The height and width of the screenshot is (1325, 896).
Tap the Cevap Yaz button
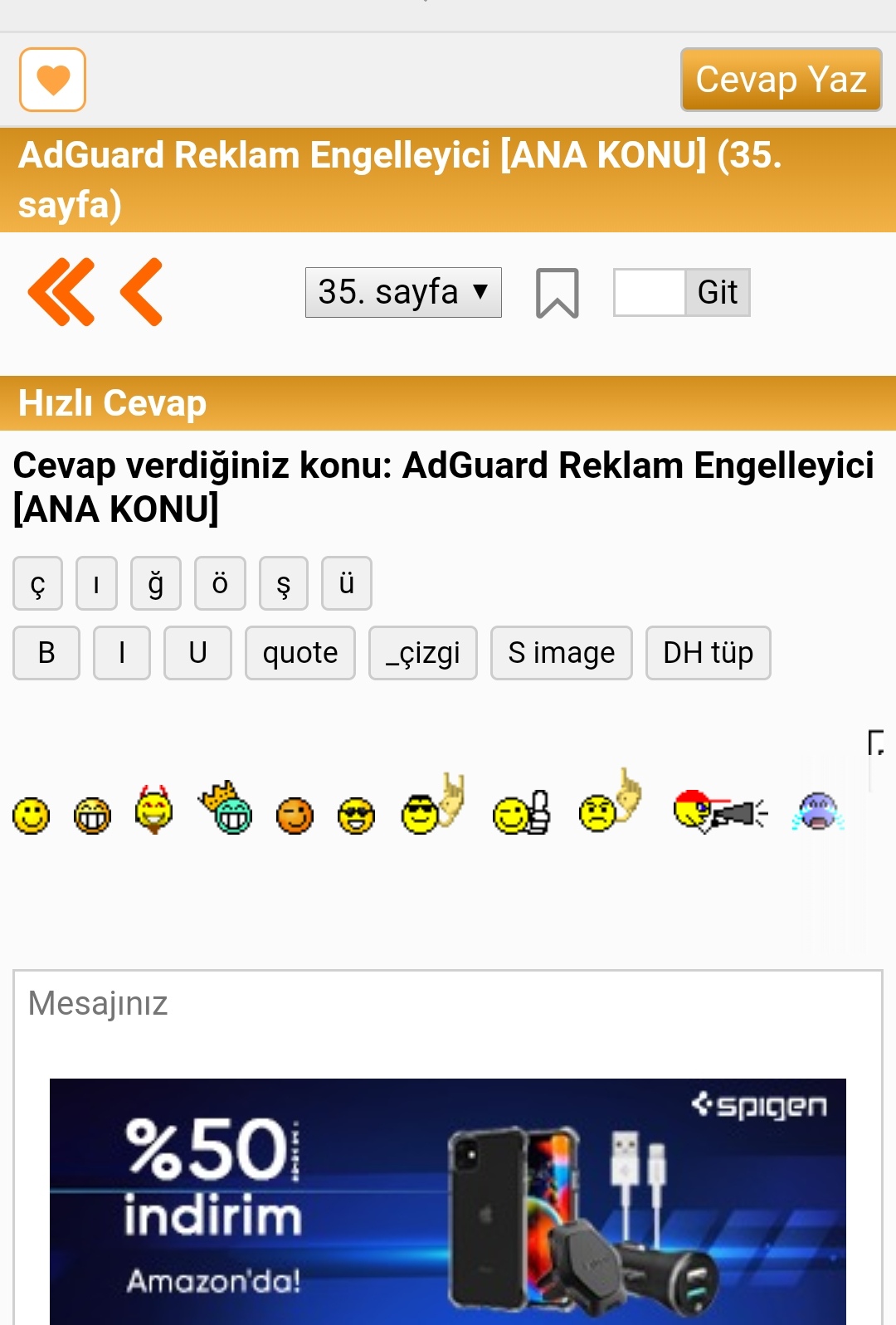tap(781, 80)
